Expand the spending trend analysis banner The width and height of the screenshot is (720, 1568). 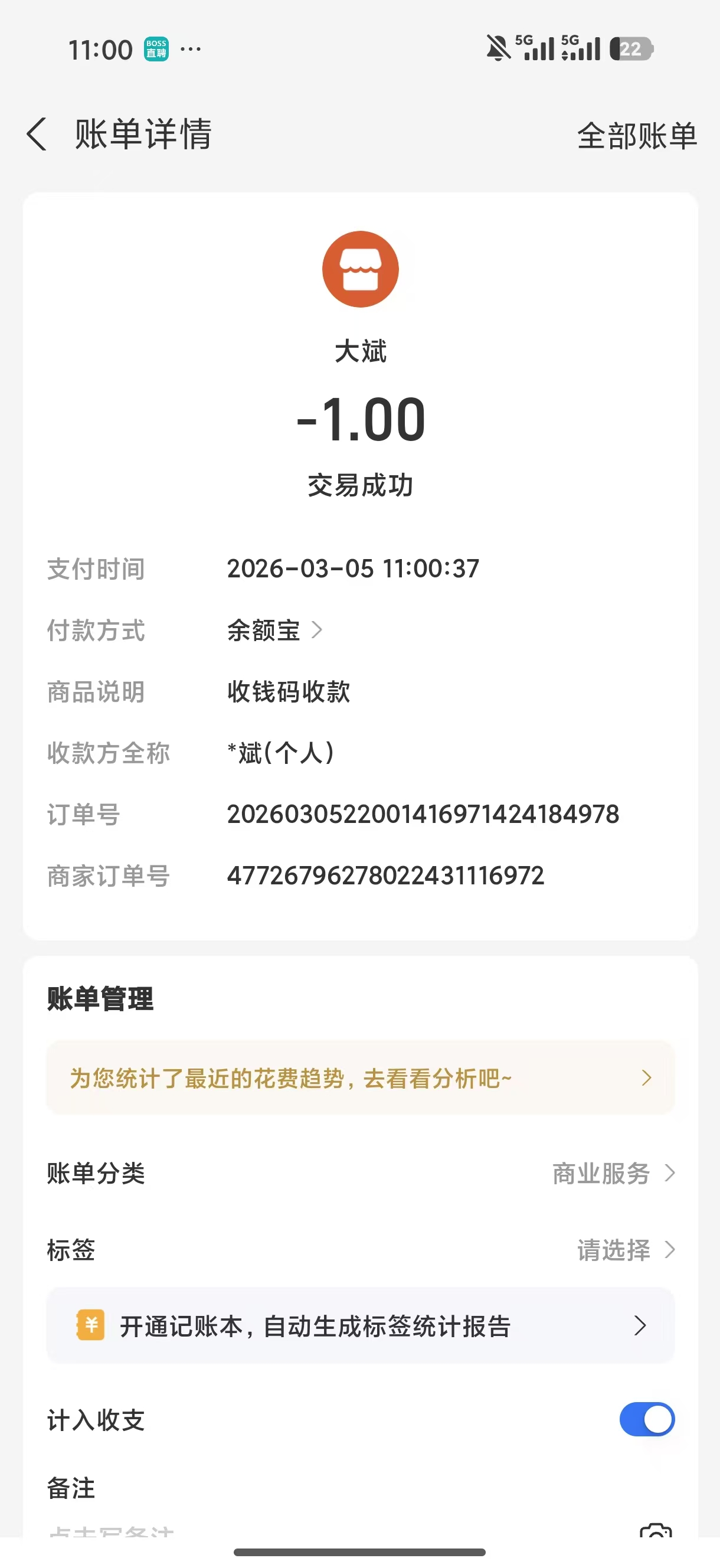pos(361,1077)
